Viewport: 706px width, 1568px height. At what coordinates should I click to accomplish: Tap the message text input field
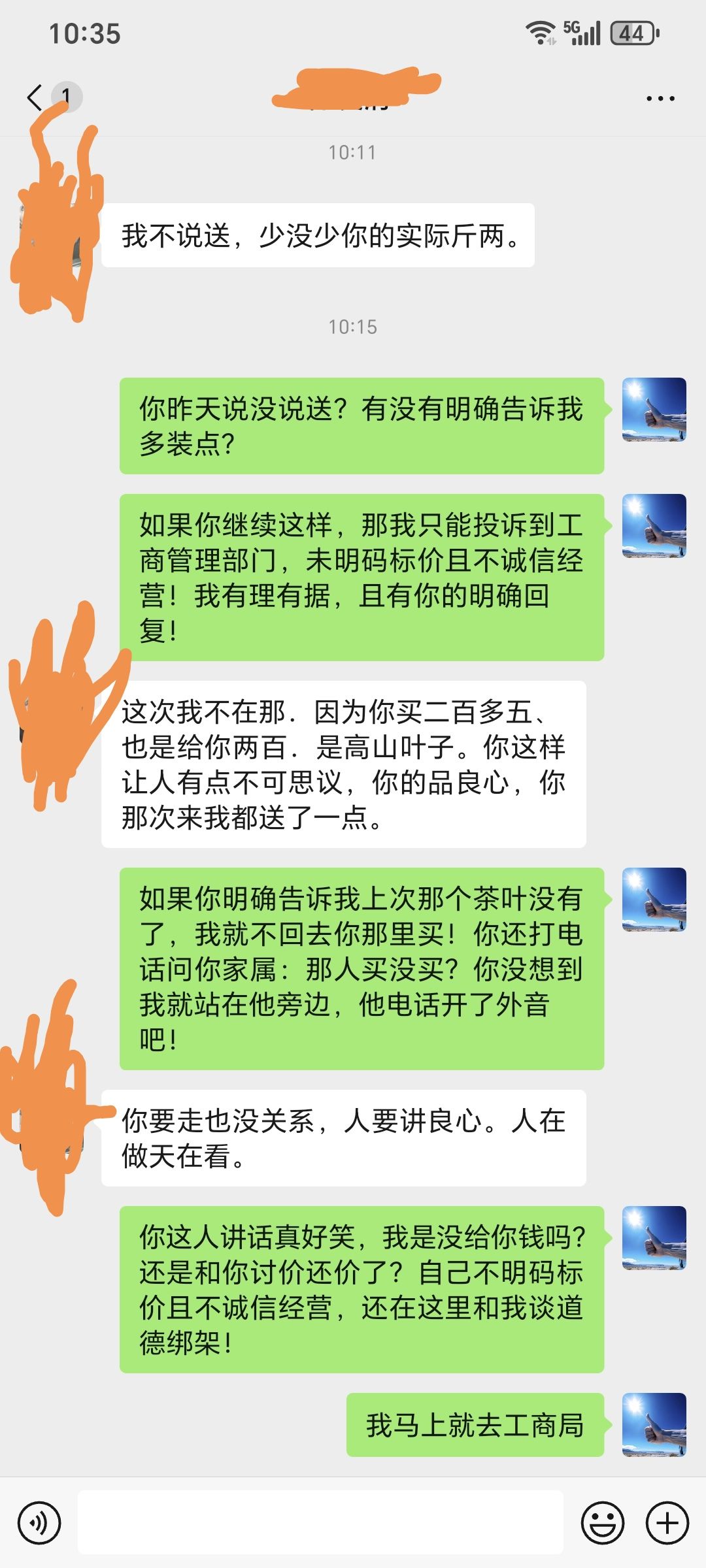320,1523
